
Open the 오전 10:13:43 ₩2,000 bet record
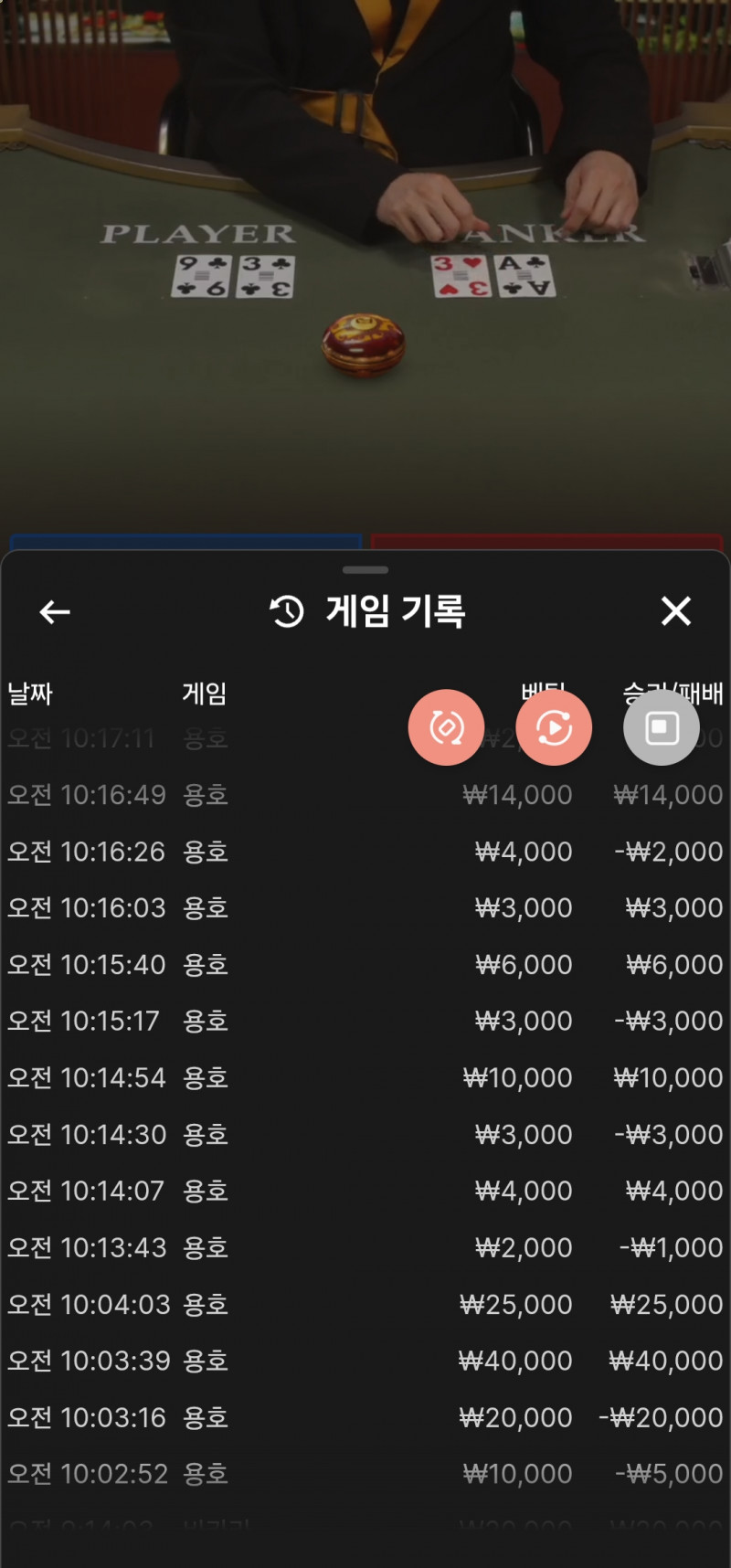click(365, 1248)
